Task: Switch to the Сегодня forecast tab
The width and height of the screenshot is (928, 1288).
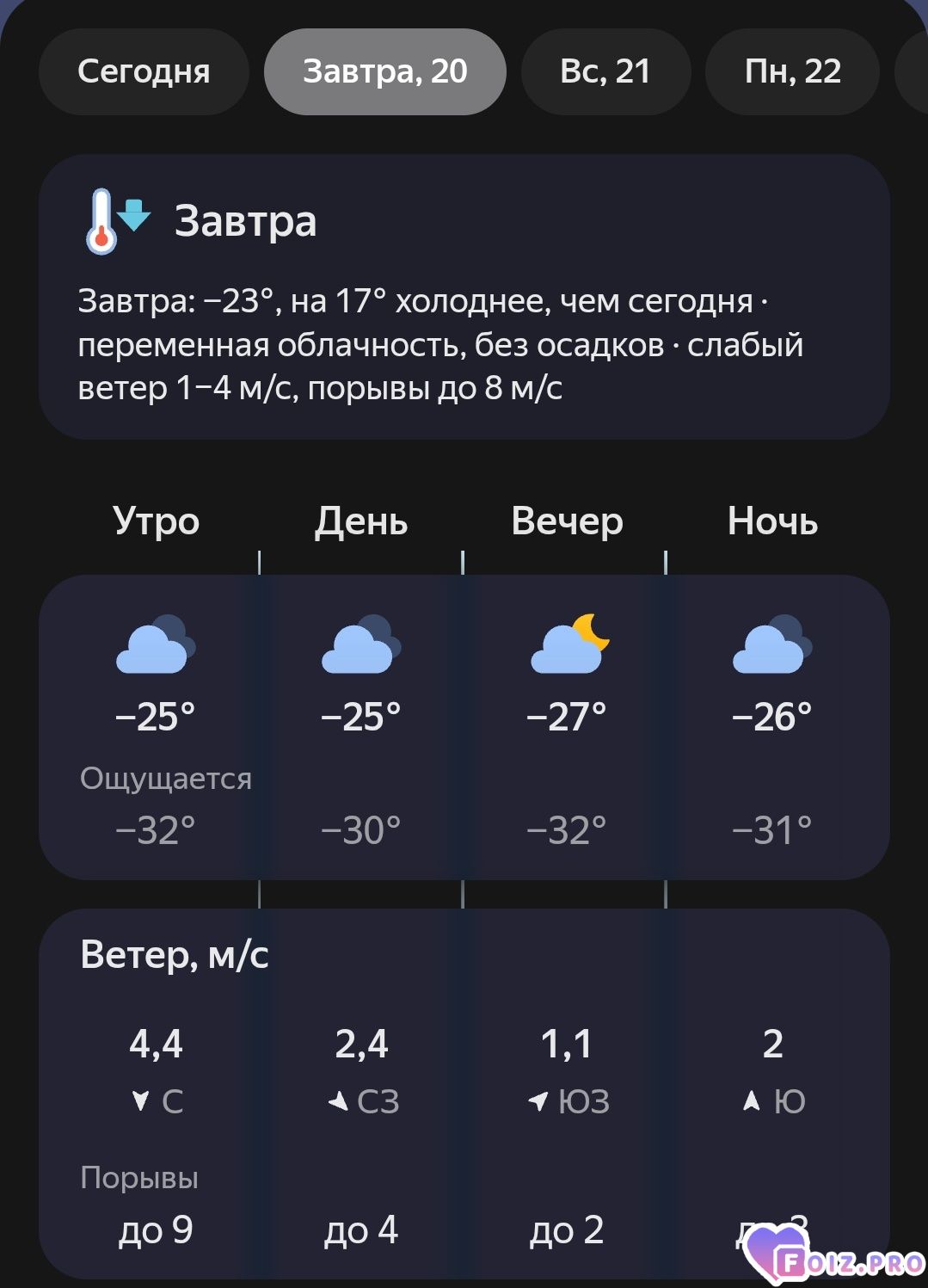Action: [x=144, y=71]
